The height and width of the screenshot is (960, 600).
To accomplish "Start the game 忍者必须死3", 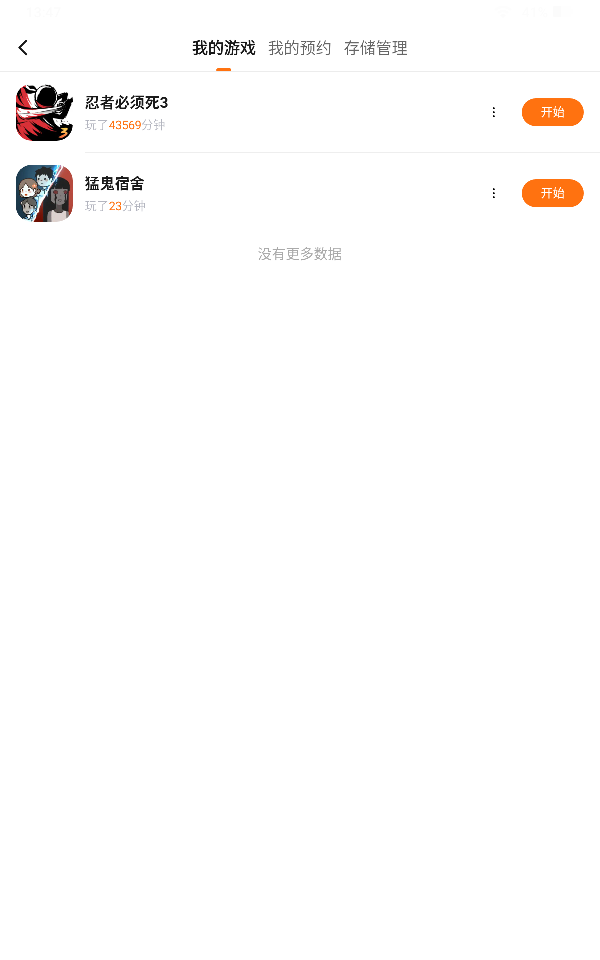I will tap(552, 112).
